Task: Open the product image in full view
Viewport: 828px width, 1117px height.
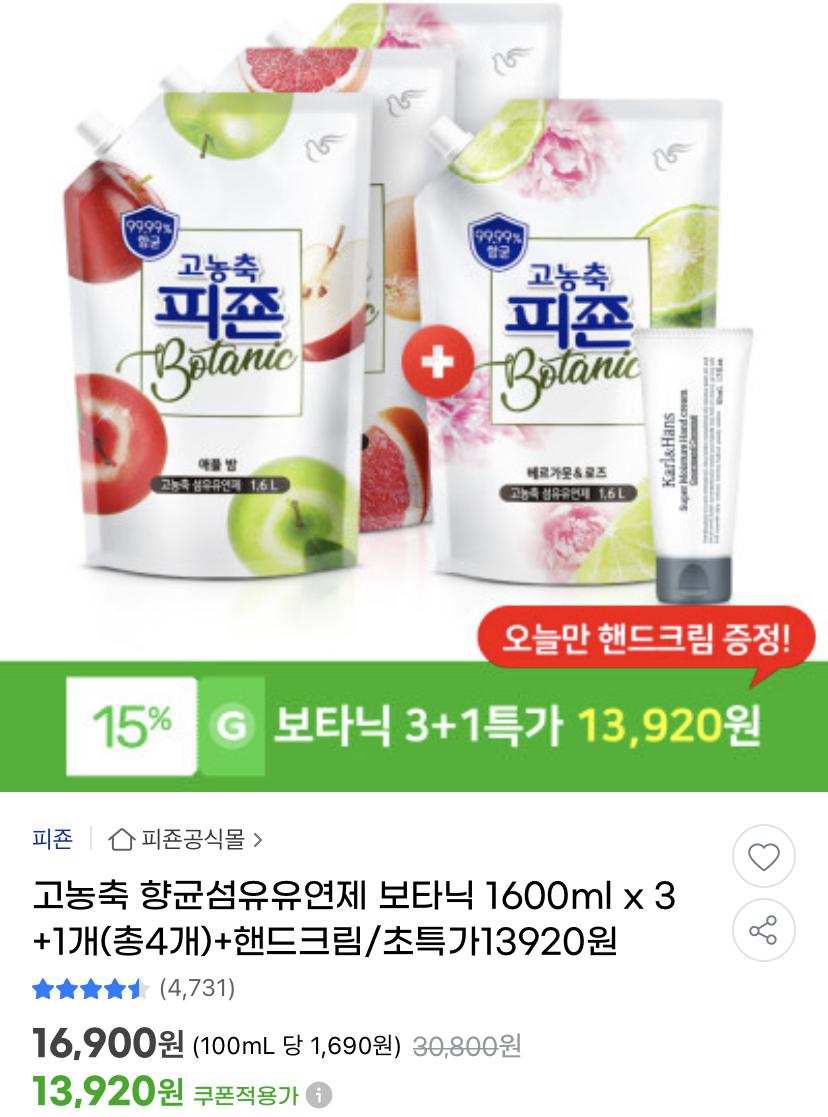Action: (x=414, y=330)
